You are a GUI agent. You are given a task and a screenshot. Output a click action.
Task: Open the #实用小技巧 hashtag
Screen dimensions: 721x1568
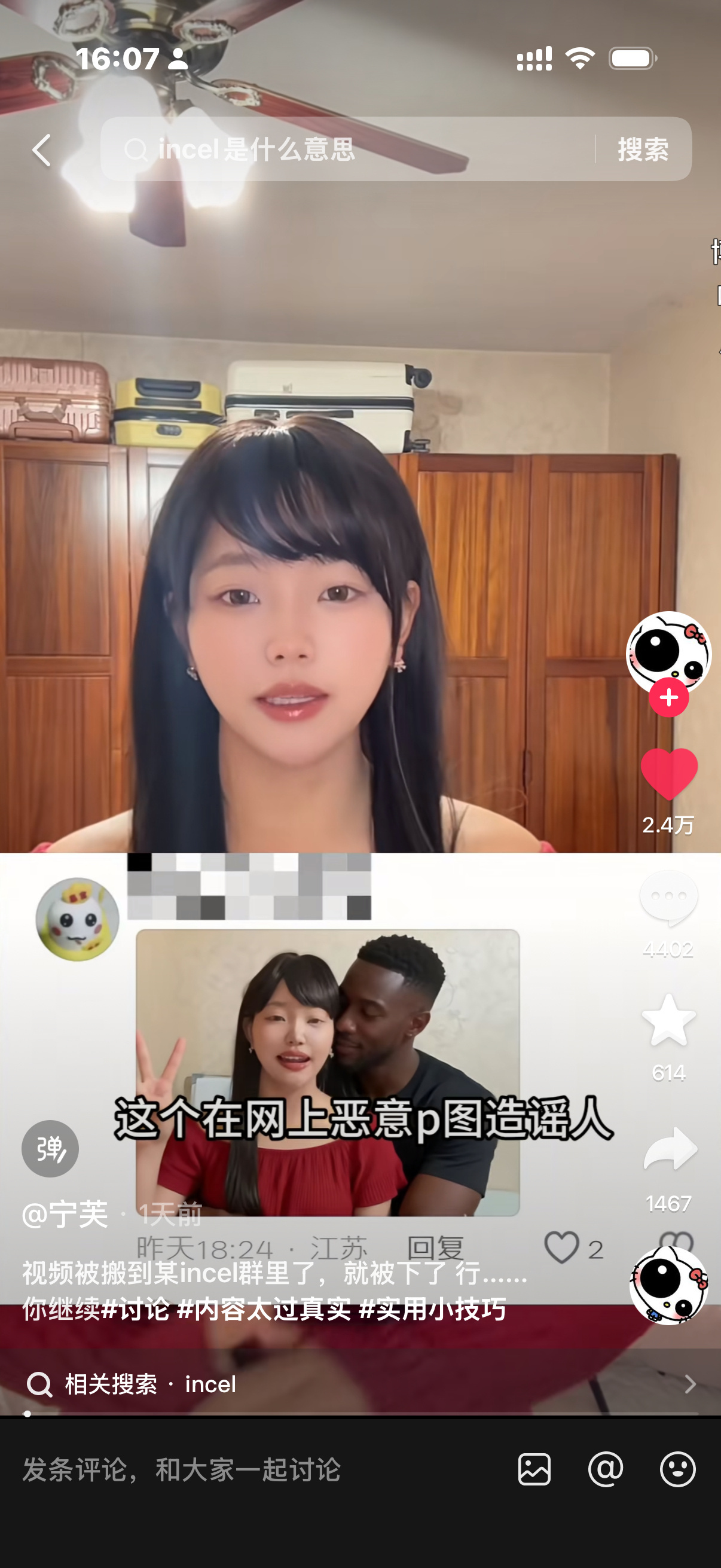point(432,1308)
